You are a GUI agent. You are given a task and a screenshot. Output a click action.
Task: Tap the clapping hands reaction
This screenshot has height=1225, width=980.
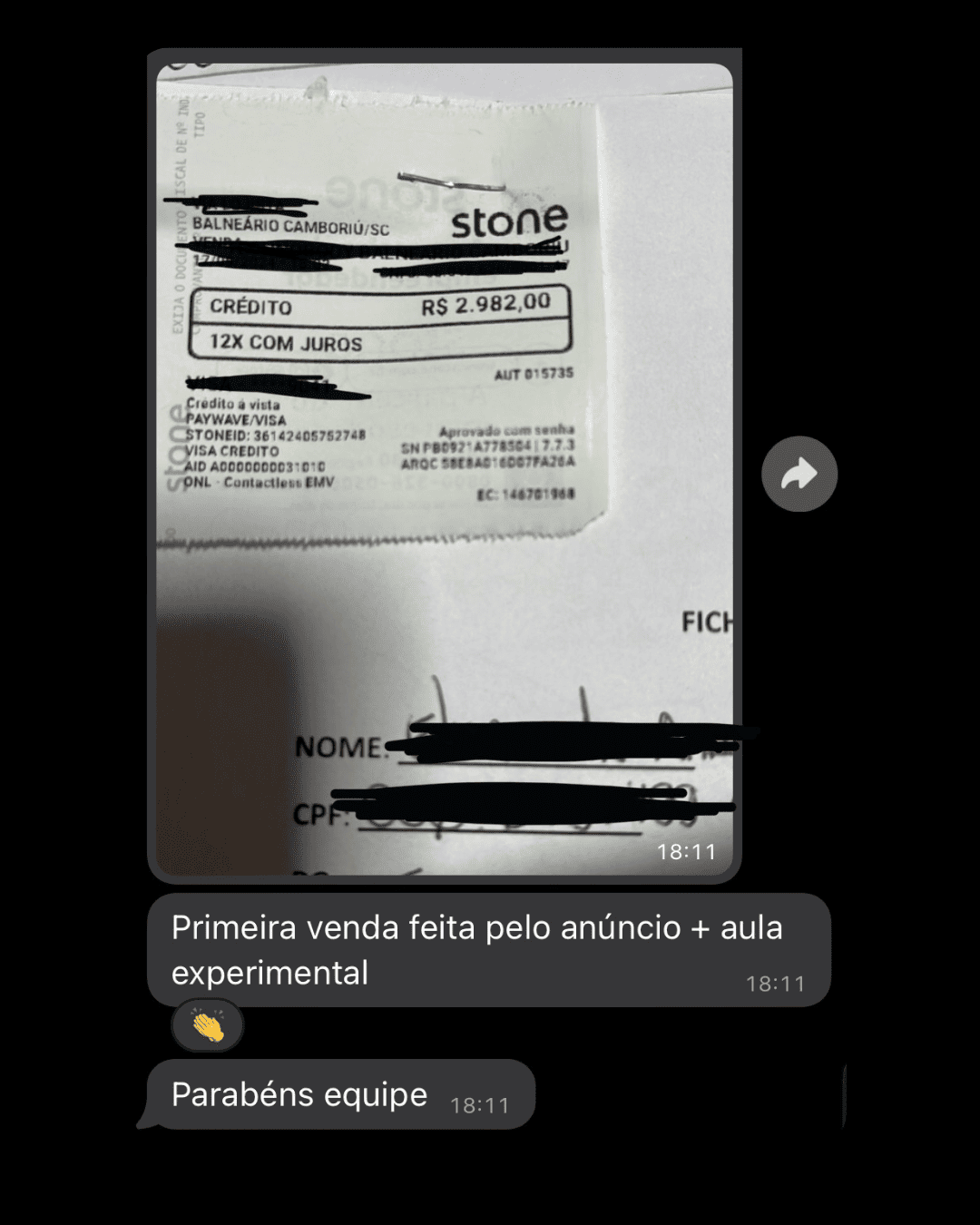click(x=208, y=1026)
